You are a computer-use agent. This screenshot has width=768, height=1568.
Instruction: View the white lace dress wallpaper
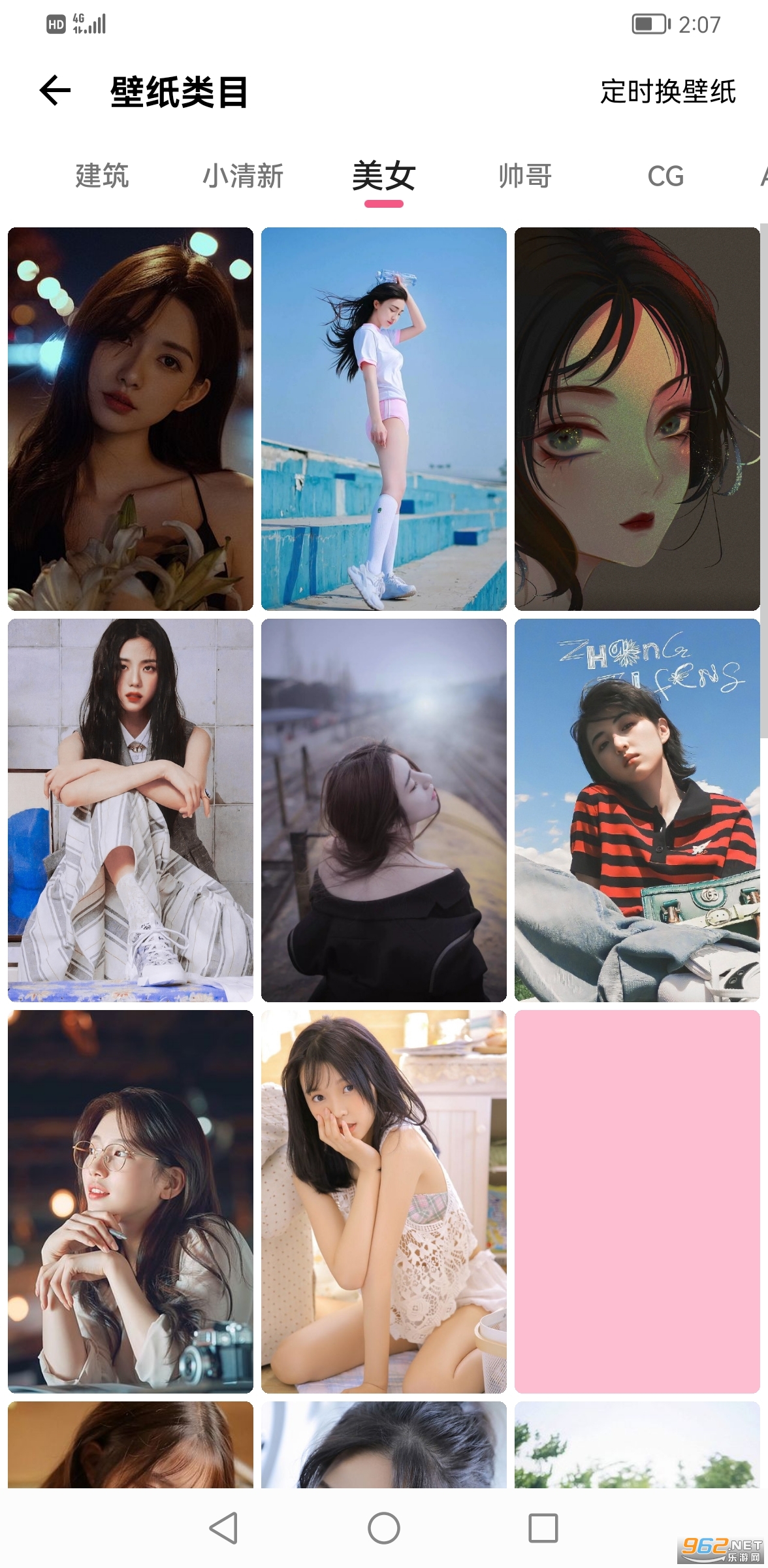pos(384,1201)
